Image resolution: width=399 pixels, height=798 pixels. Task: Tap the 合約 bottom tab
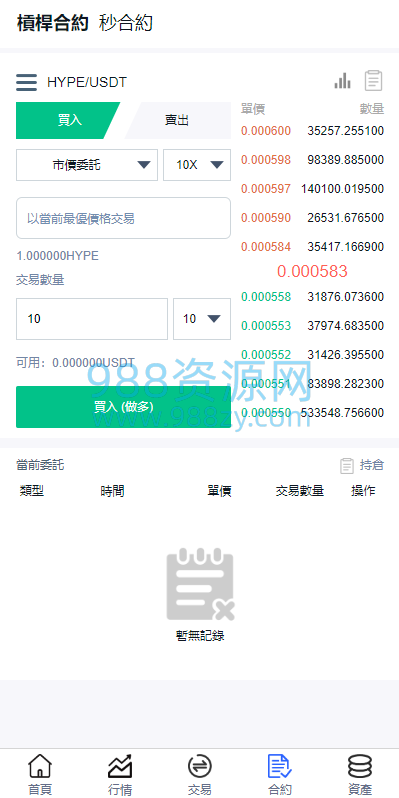click(x=279, y=775)
